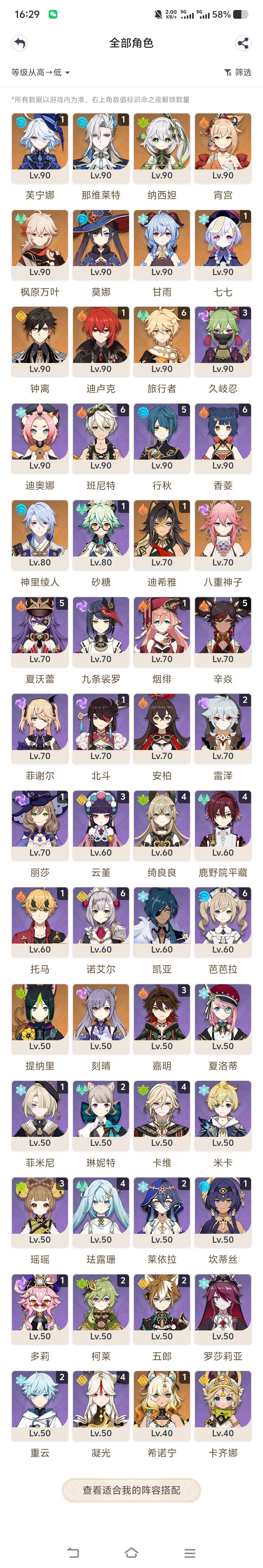The height and width of the screenshot is (1568, 263).
Task: Open character card 芙宁娜
Action: click(39, 157)
